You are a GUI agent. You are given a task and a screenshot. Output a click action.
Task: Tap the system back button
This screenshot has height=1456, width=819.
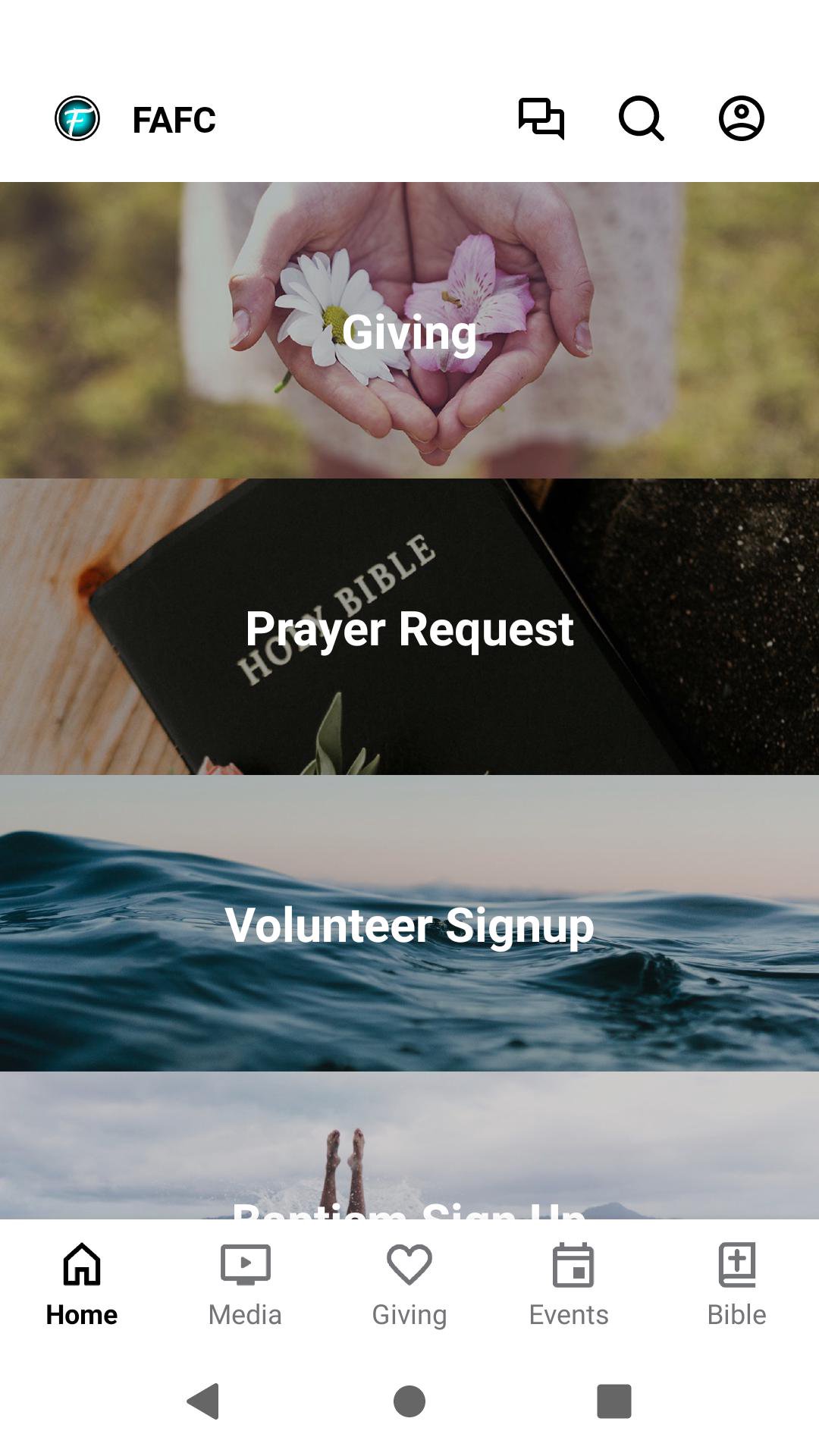pyautogui.click(x=203, y=1401)
